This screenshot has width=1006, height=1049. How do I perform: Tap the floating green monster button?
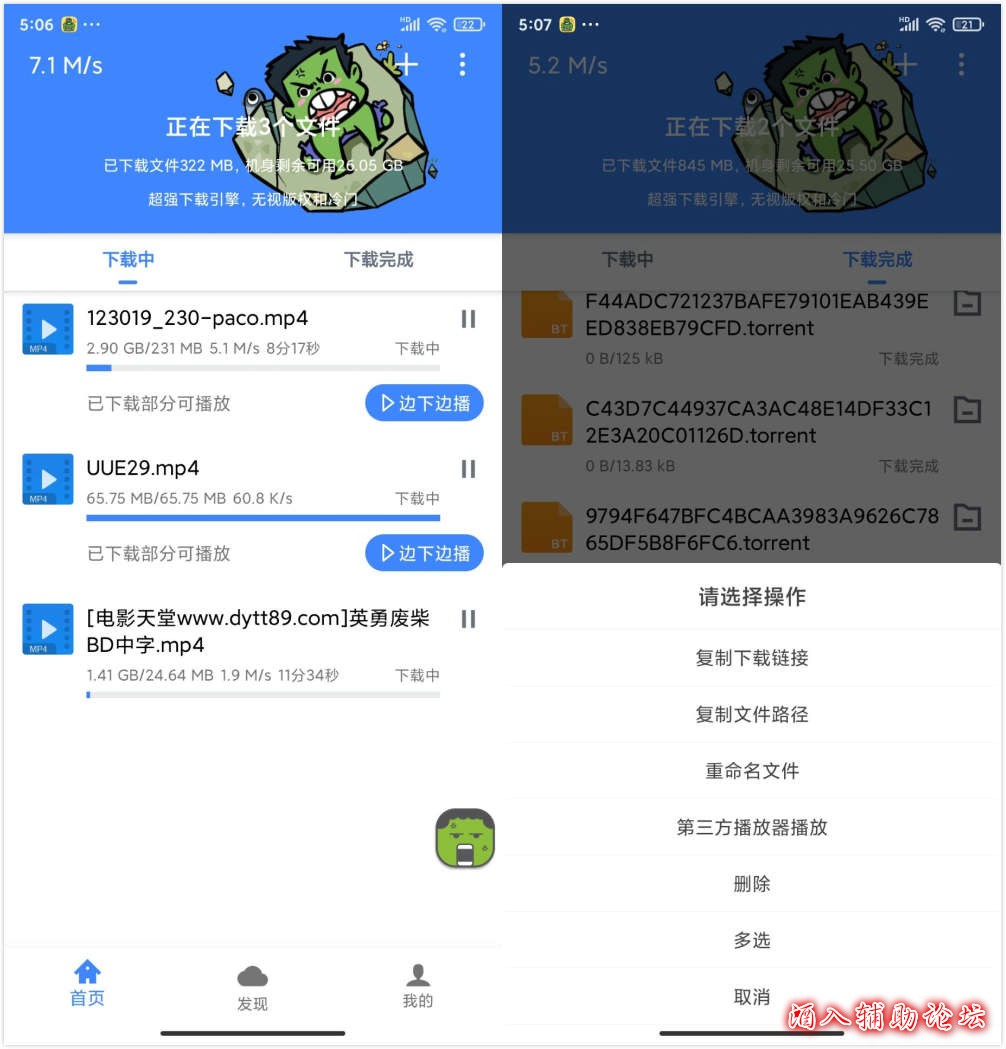pyautogui.click(x=465, y=838)
